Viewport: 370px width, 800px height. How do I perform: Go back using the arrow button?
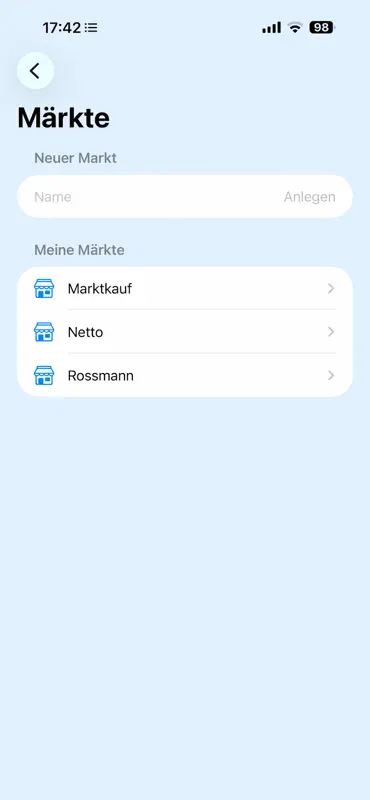(35, 71)
